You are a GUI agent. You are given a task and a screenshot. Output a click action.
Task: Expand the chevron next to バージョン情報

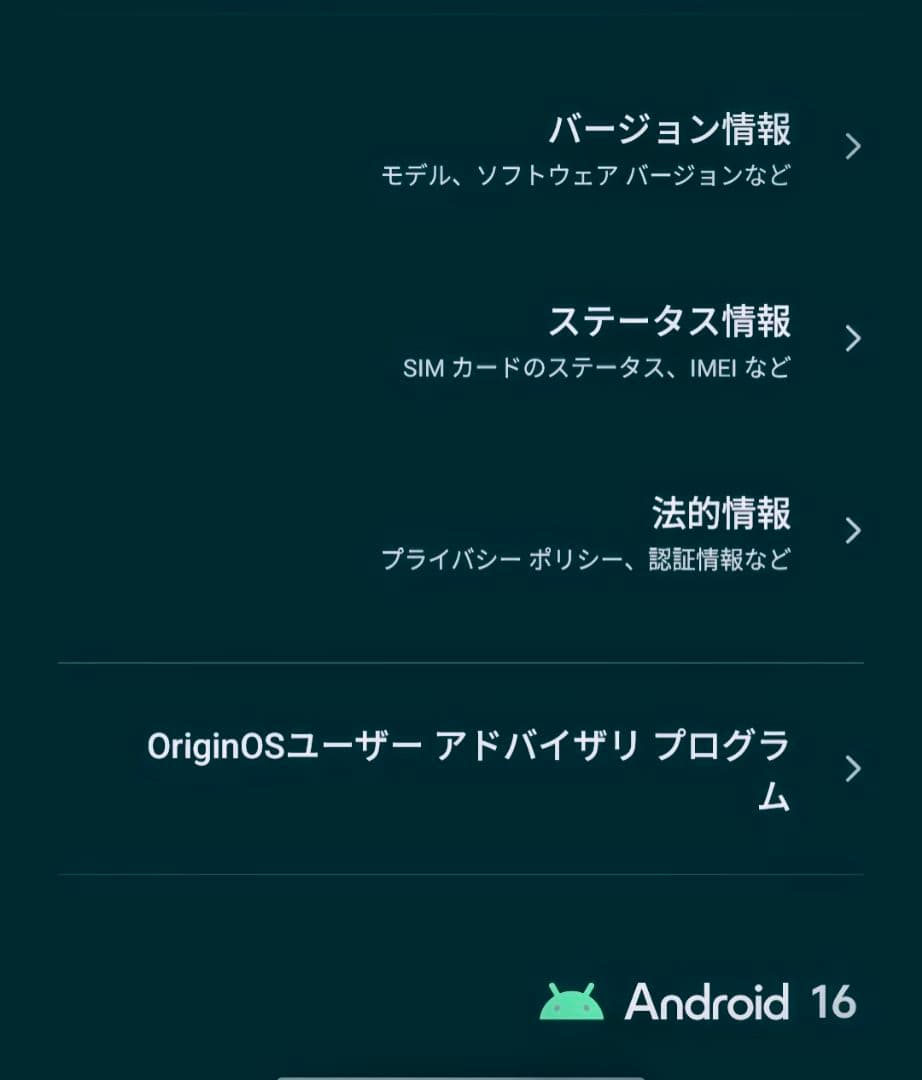pyautogui.click(x=851, y=145)
